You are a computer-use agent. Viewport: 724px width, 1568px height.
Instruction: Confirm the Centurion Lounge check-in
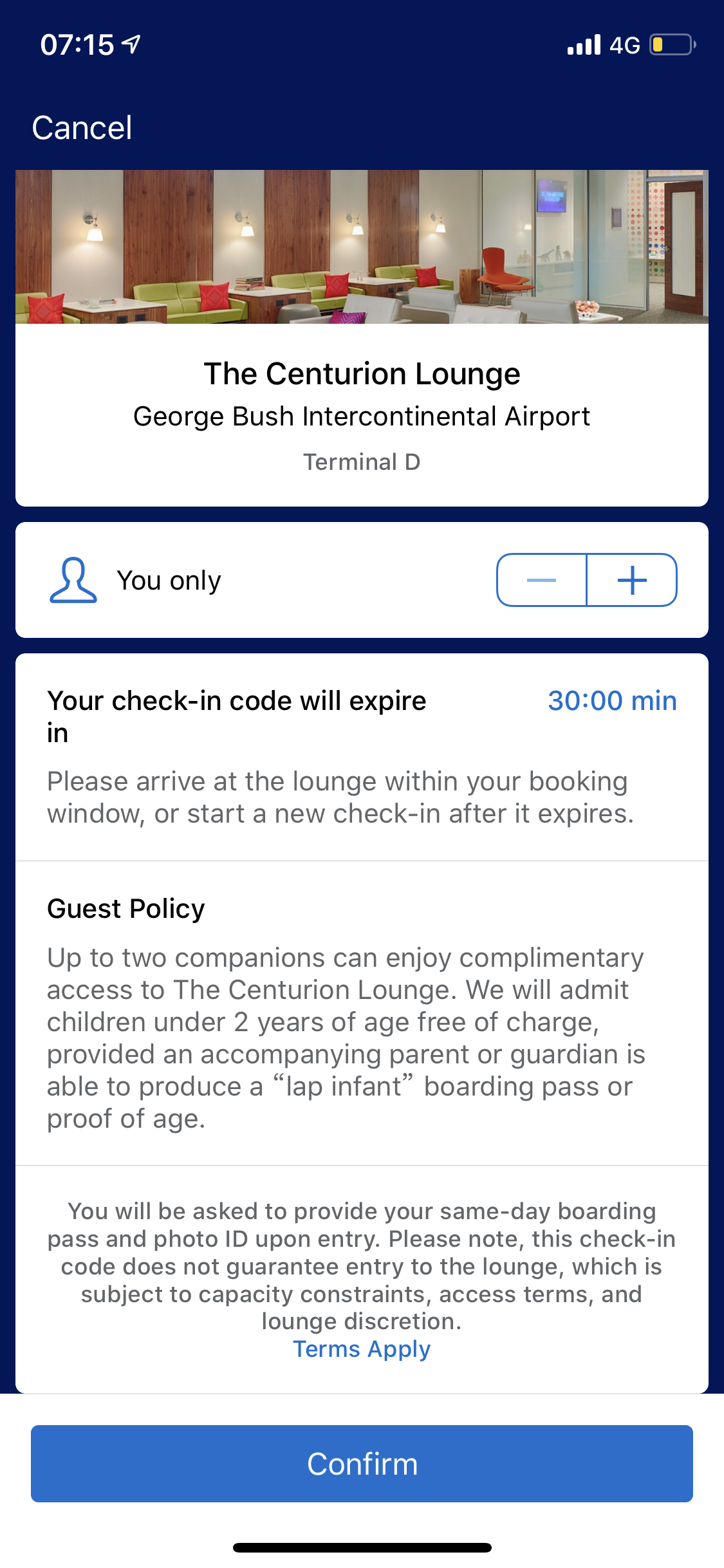coord(362,1464)
